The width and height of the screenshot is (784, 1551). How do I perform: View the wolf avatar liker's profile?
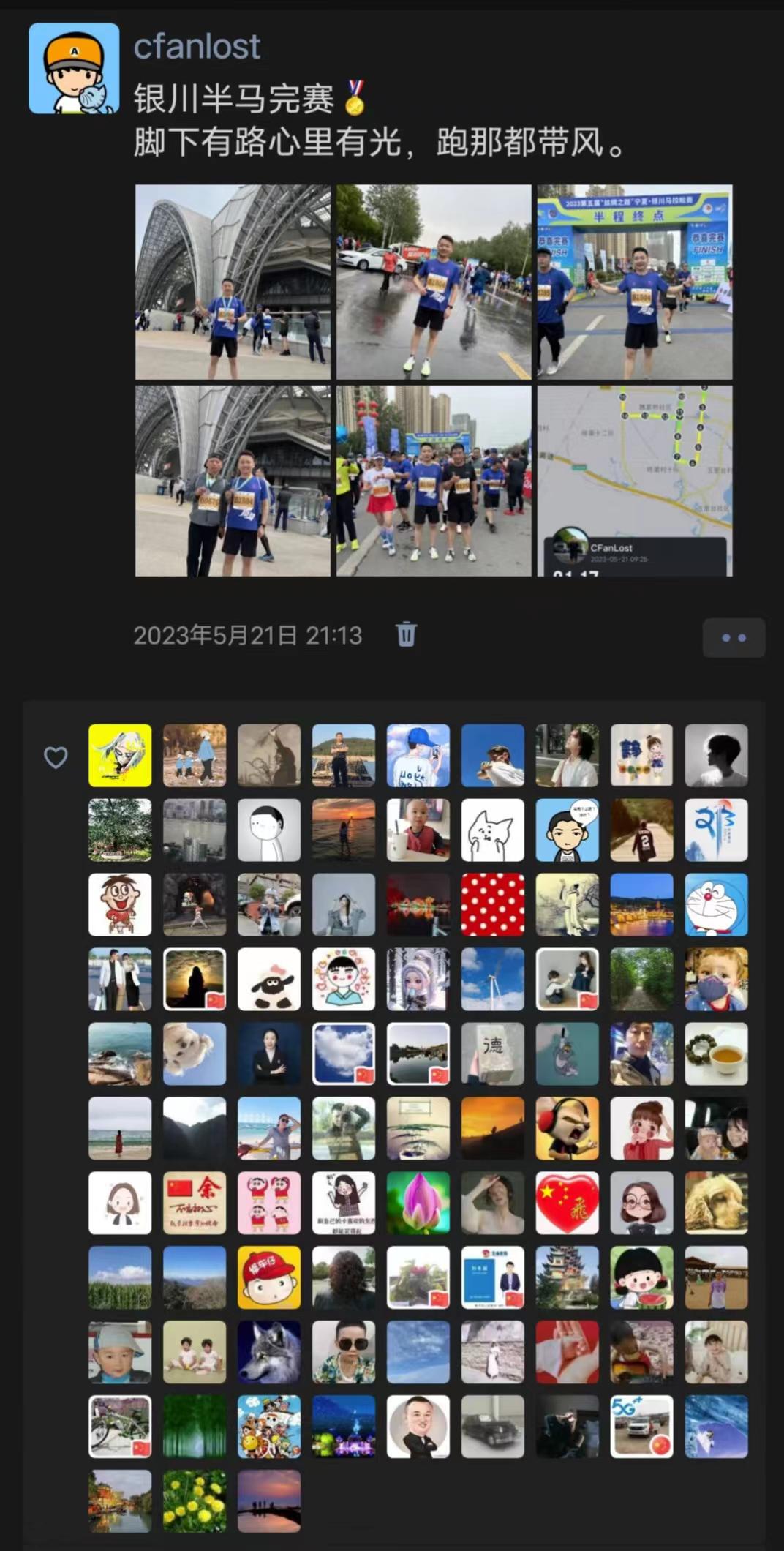pyautogui.click(x=269, y=1352)
